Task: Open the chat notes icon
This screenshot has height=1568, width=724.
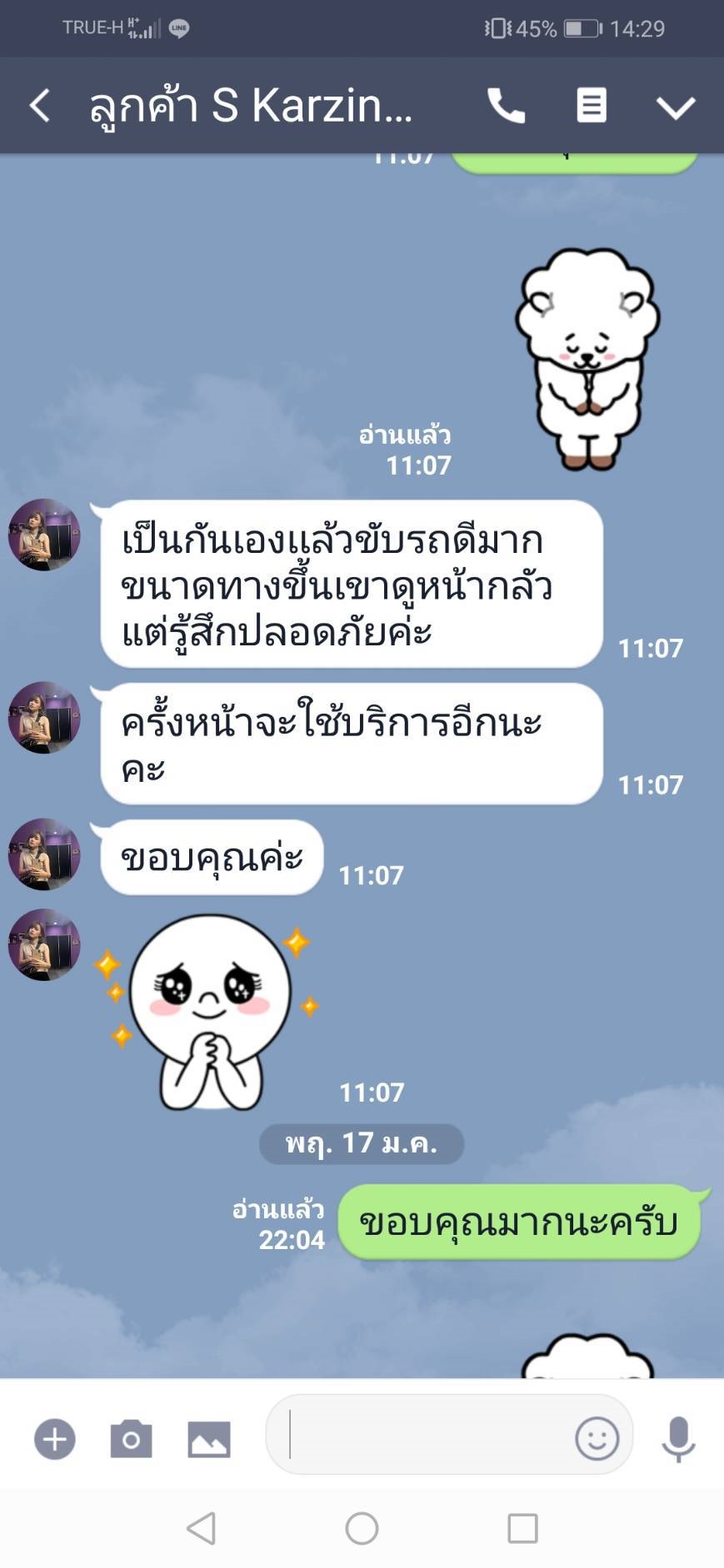Action: tap(591, 106)
